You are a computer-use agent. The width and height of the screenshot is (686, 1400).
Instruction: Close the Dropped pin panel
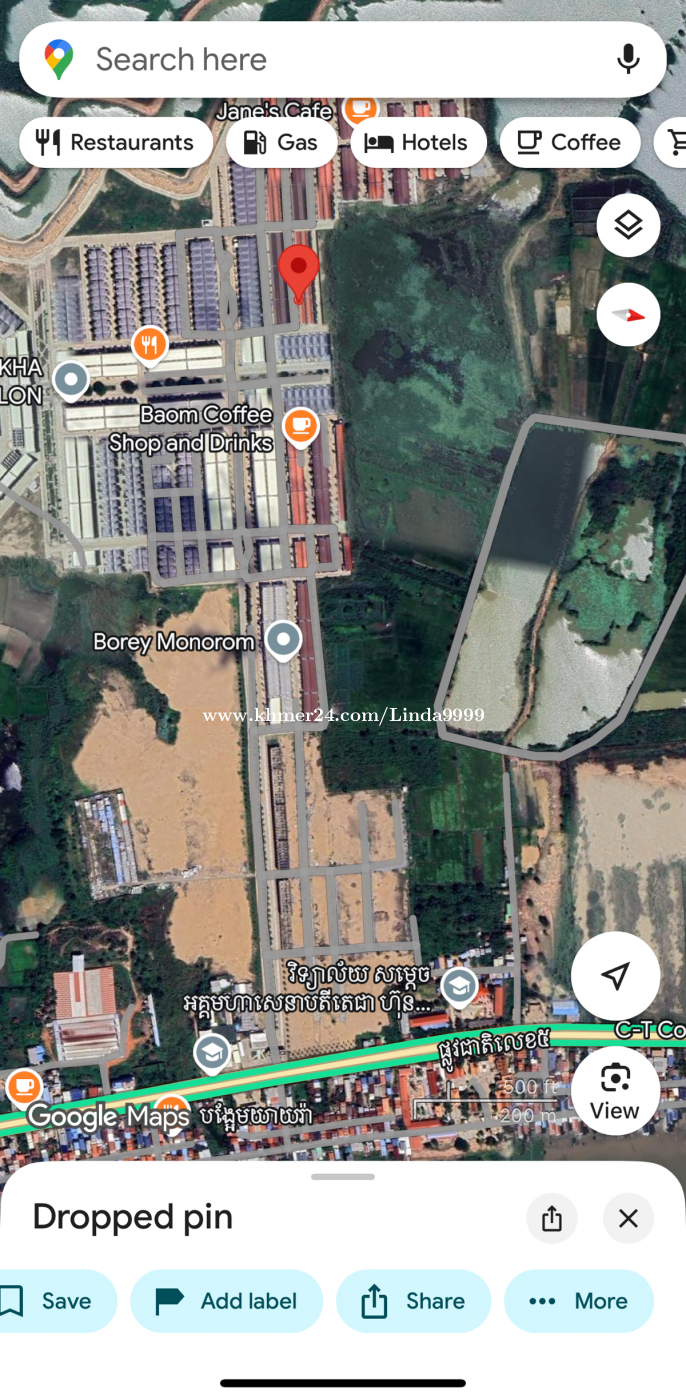click(628, 1218)
